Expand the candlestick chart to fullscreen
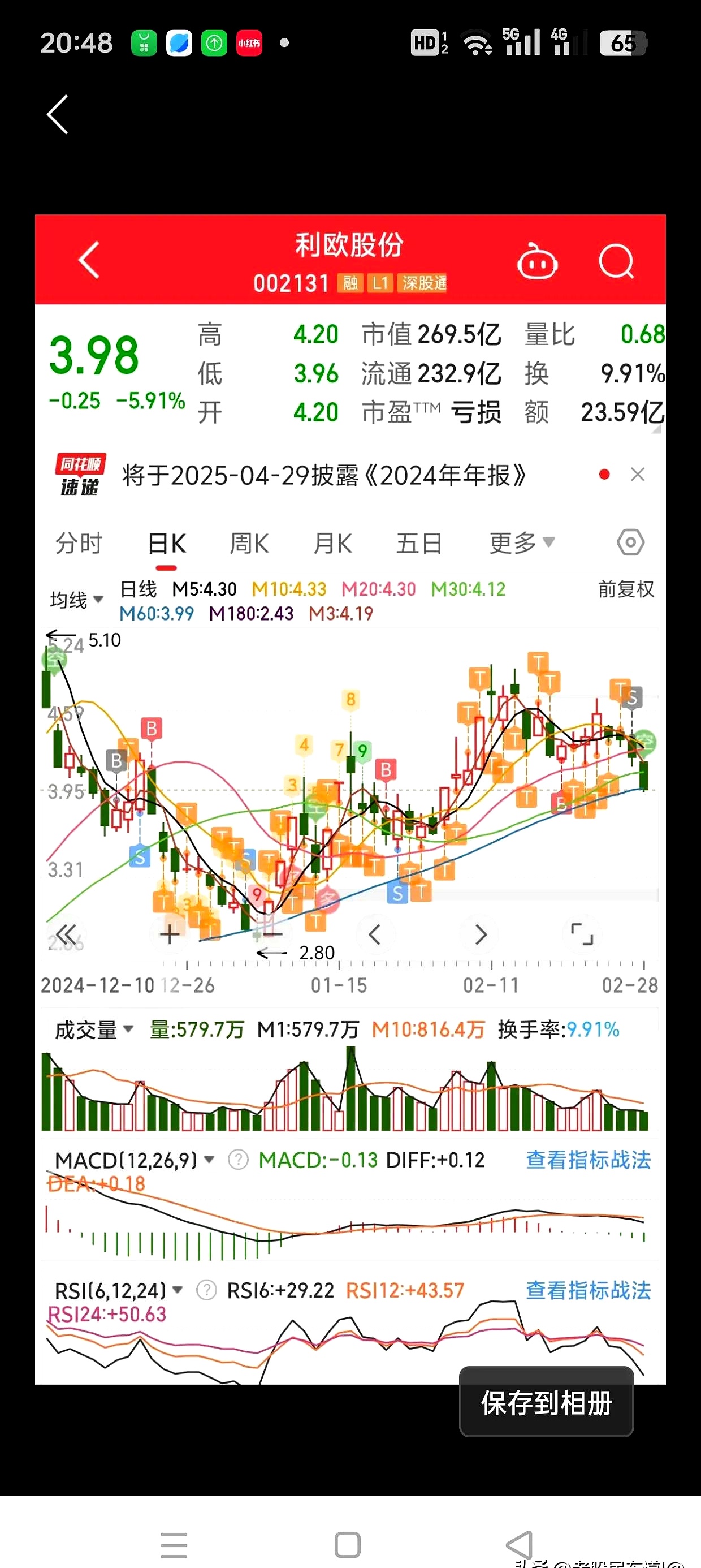 (x=581, y=934)
